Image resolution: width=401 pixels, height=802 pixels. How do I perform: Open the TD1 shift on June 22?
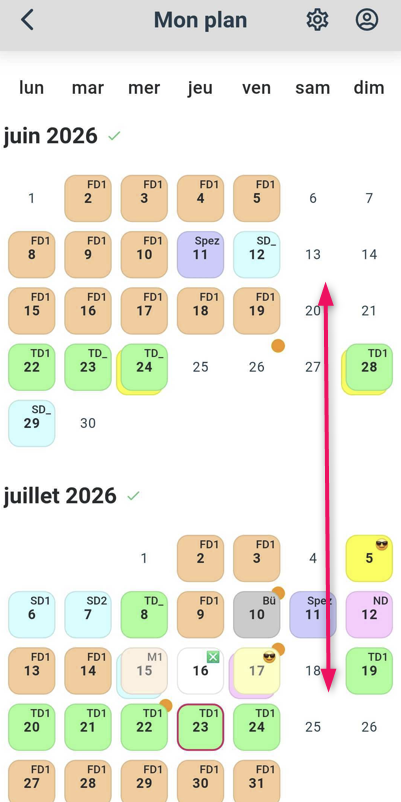(x=32, y=367)
